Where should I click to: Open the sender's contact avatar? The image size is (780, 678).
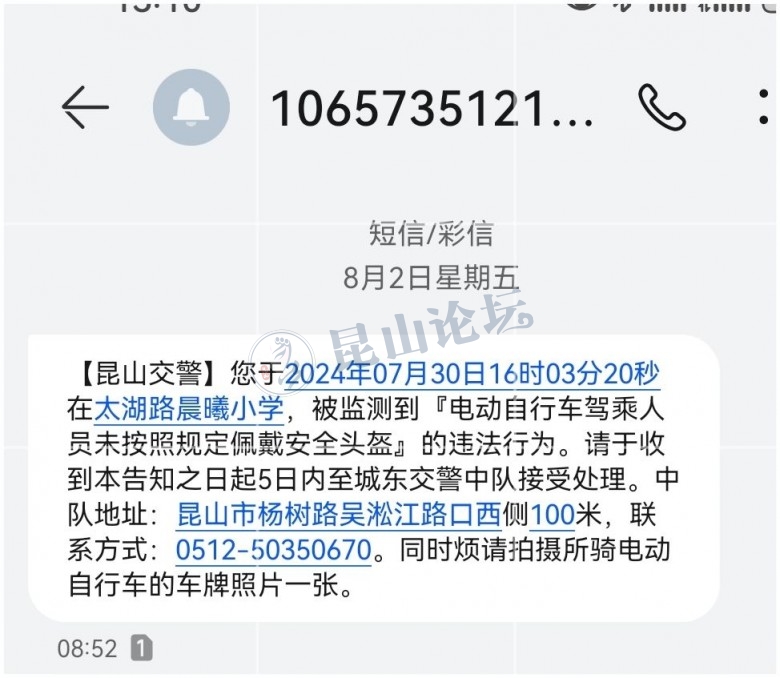(x=191, y=107)
